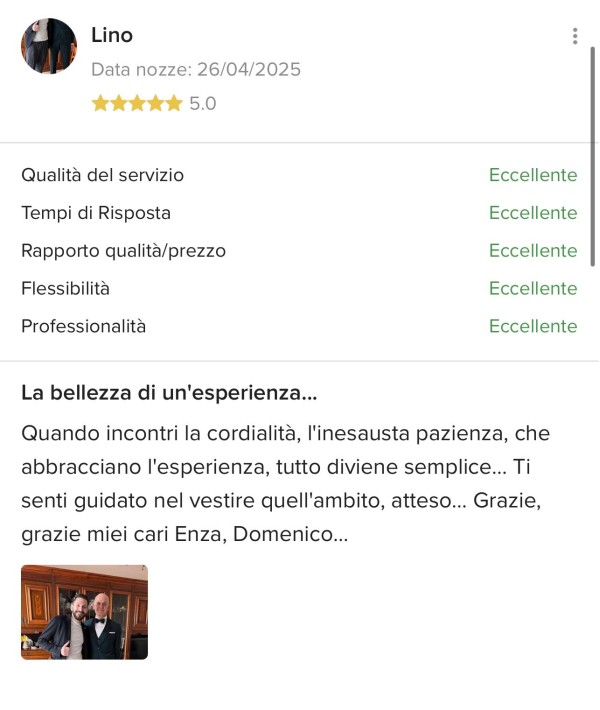The image size is (600, 710).
Task: Open the overflow menu on Lino's review
Action: [575, 36]
